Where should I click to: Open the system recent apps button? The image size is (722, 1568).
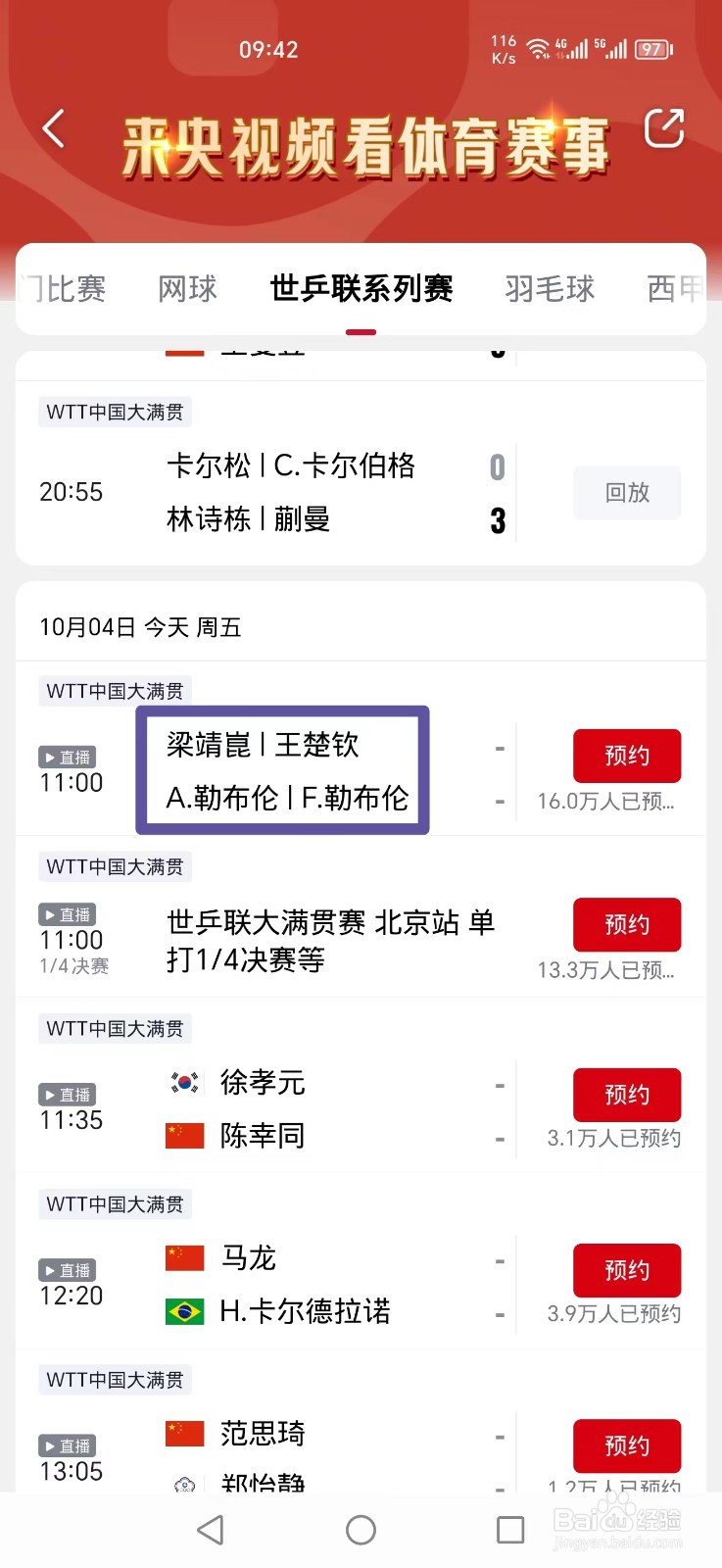click(510, 1530)
